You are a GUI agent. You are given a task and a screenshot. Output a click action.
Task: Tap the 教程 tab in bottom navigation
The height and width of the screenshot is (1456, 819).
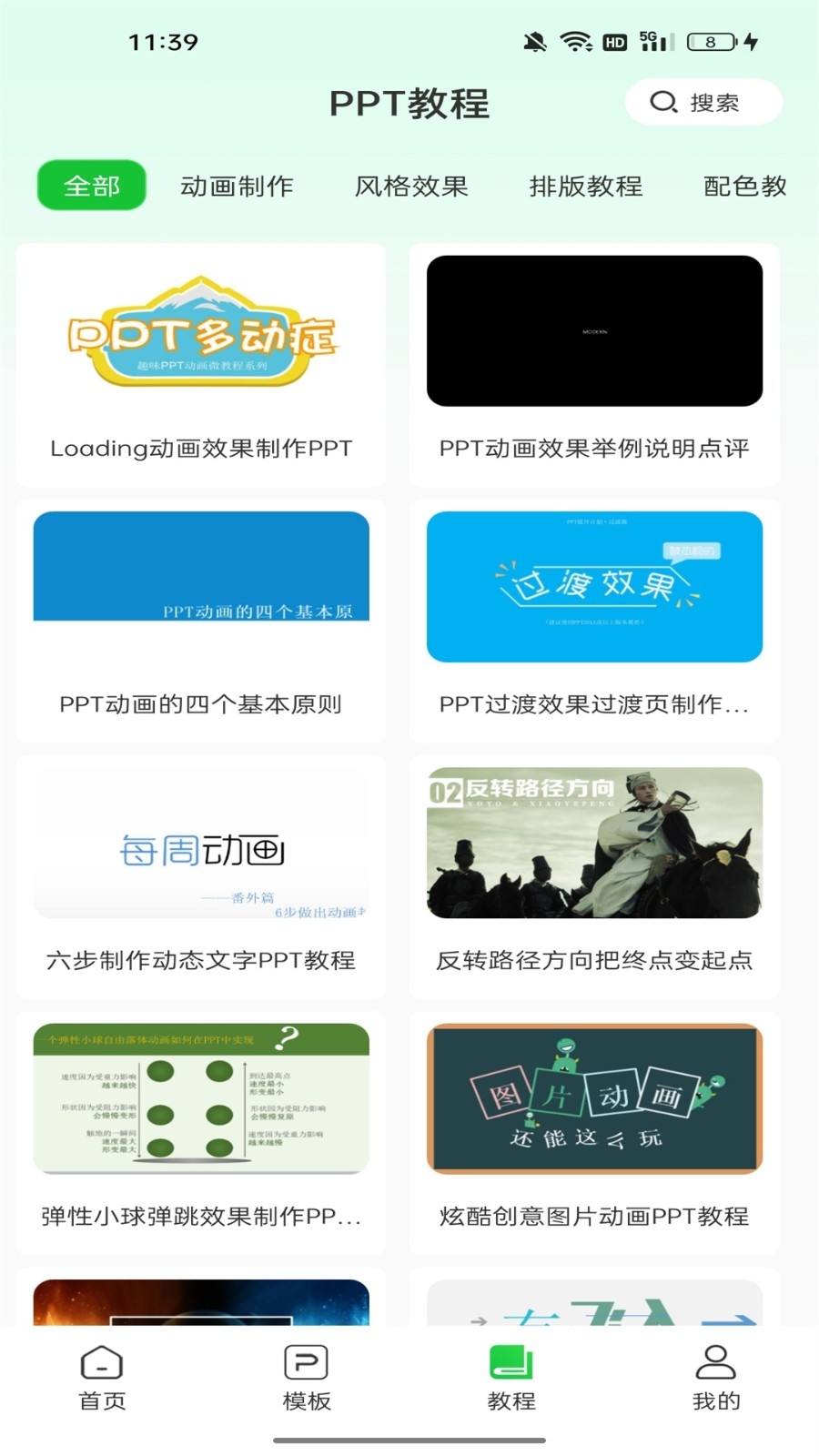coord(511,1379)
